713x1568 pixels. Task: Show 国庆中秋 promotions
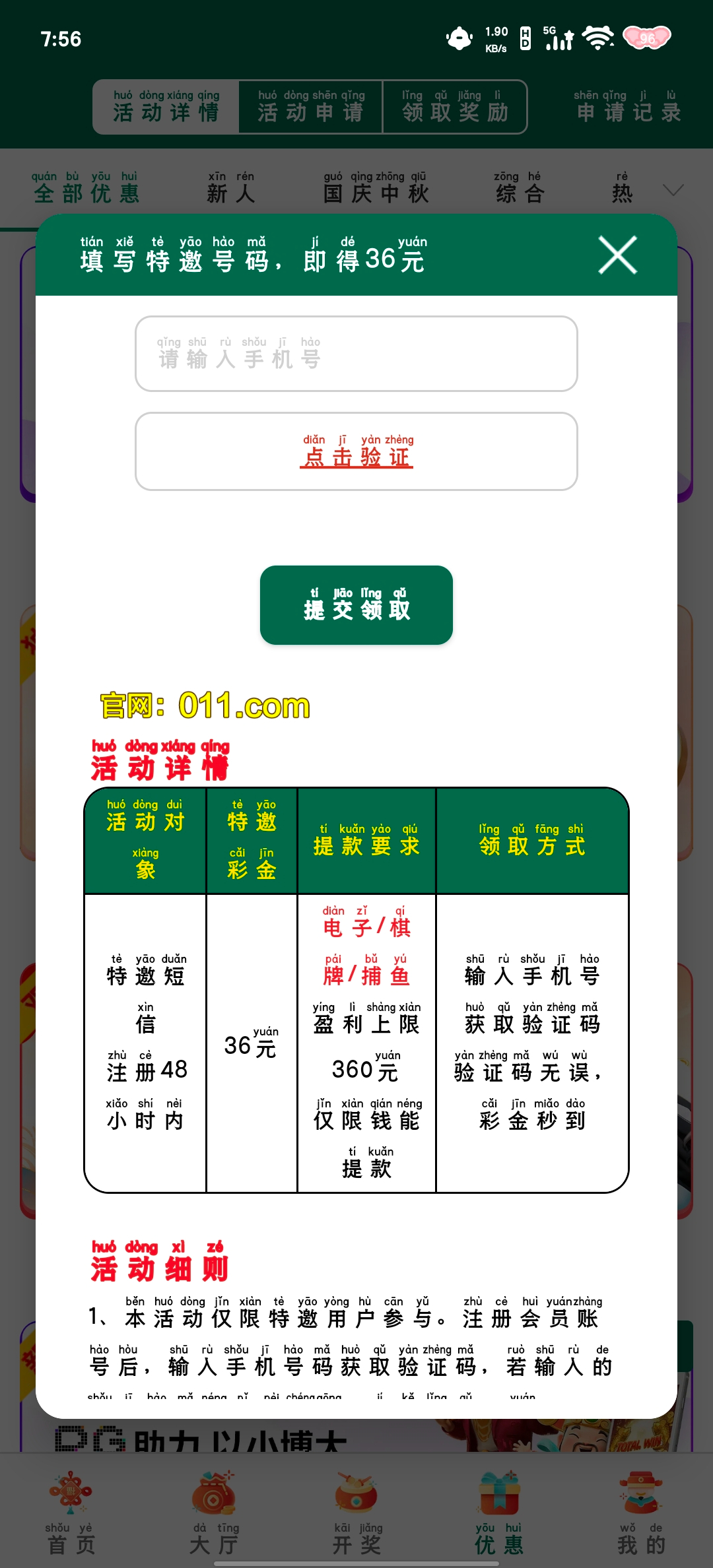[x=376, y=187]
